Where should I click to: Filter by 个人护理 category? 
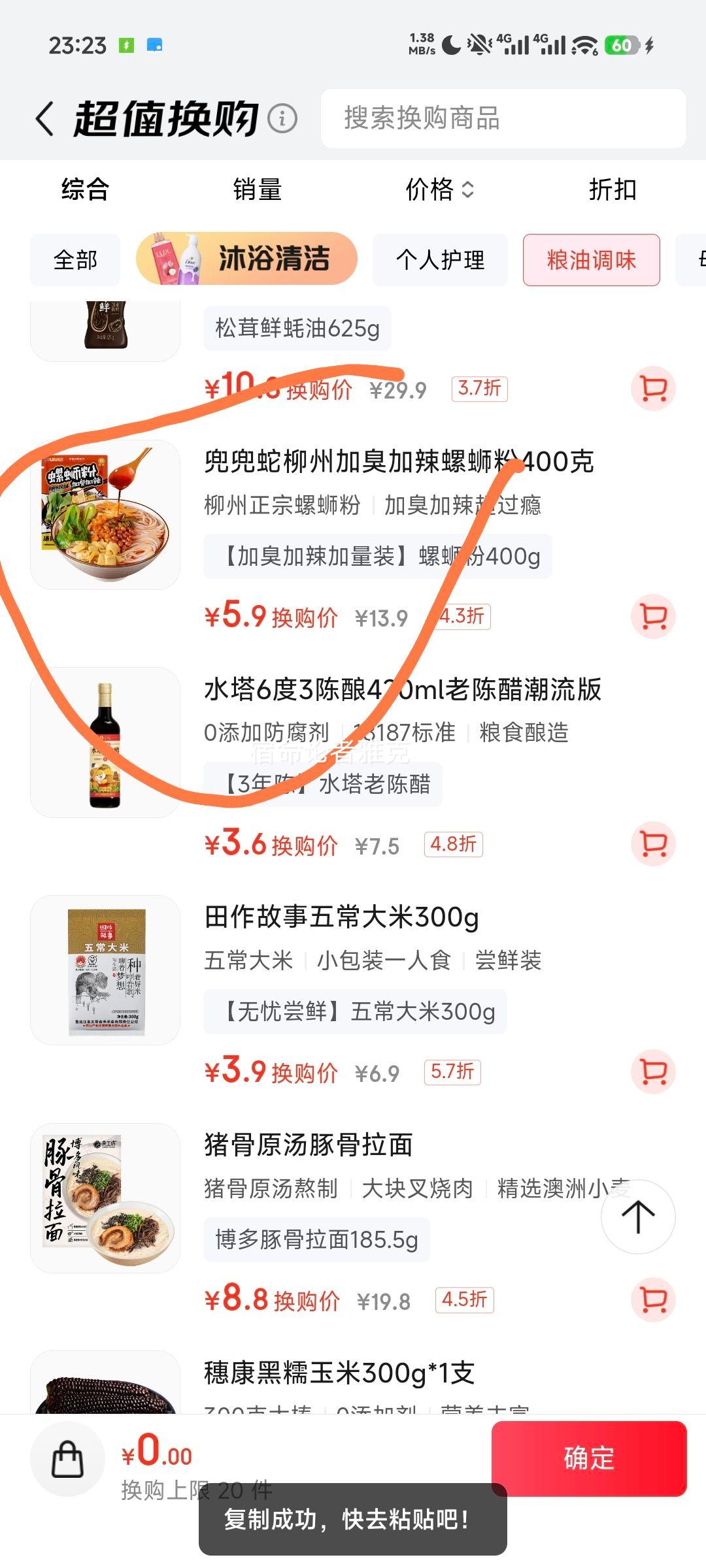pyautogui.click(x=440, y=260)
